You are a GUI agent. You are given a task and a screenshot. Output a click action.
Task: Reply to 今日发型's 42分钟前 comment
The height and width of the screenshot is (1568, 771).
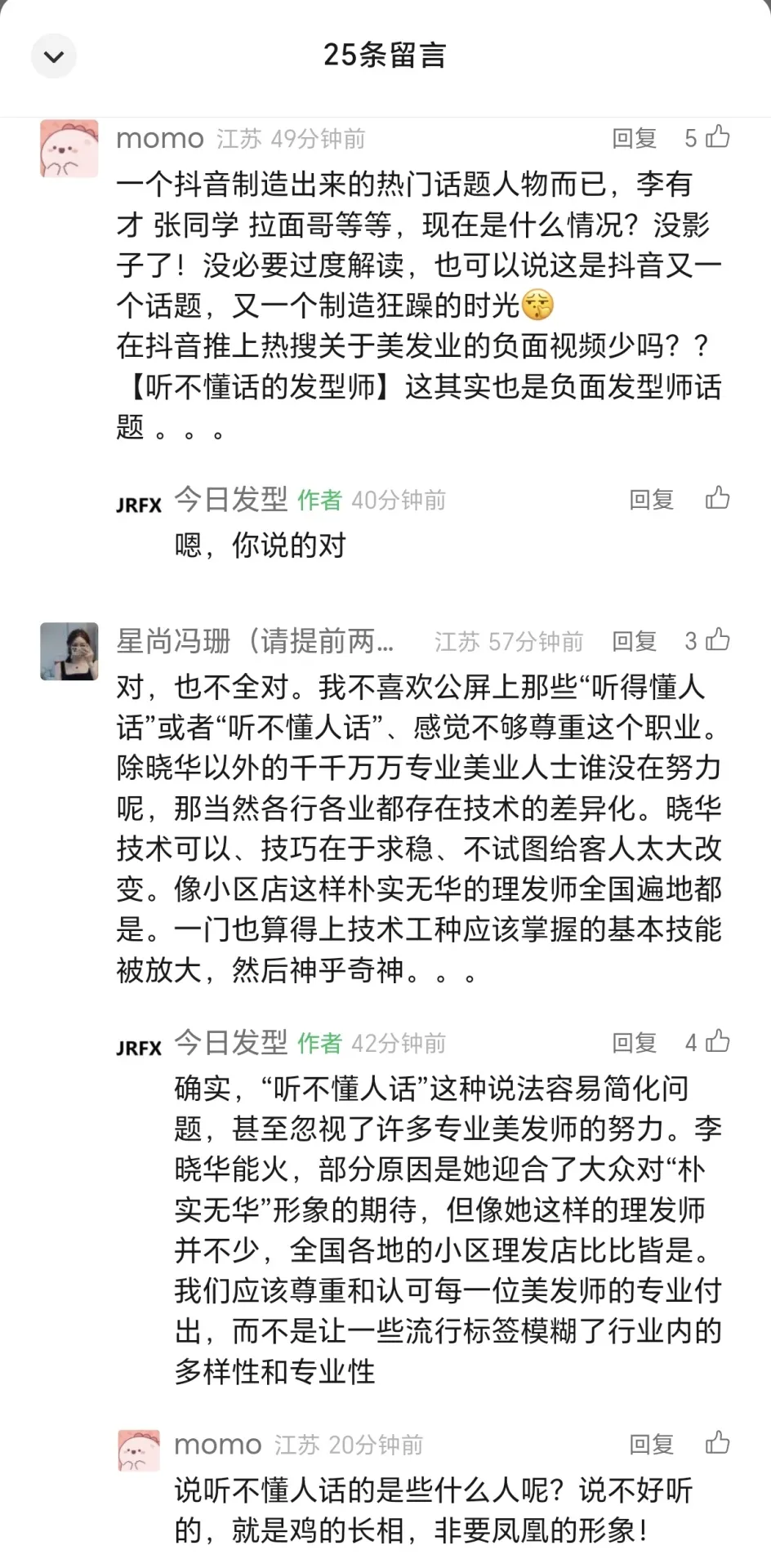634,1043
